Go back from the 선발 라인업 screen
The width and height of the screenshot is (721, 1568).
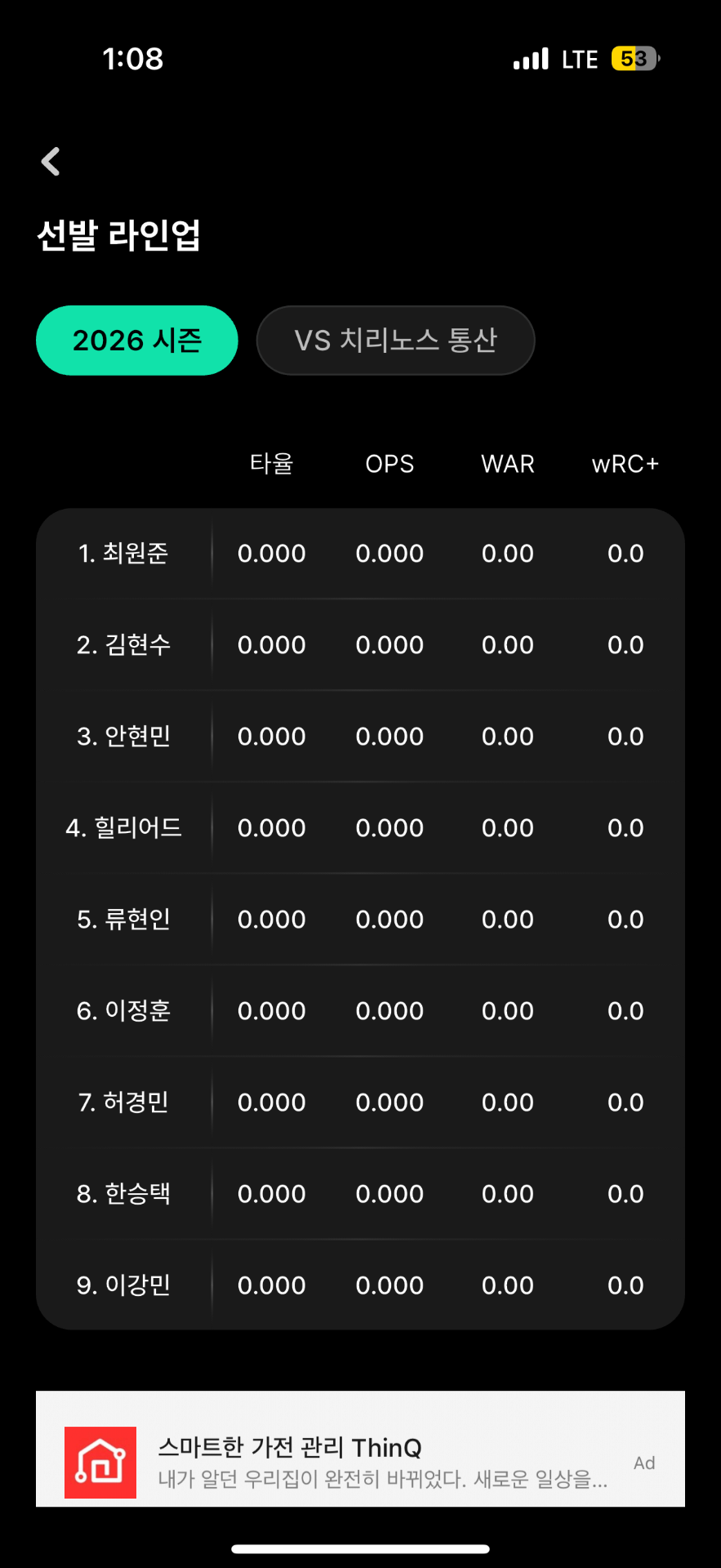51,162
